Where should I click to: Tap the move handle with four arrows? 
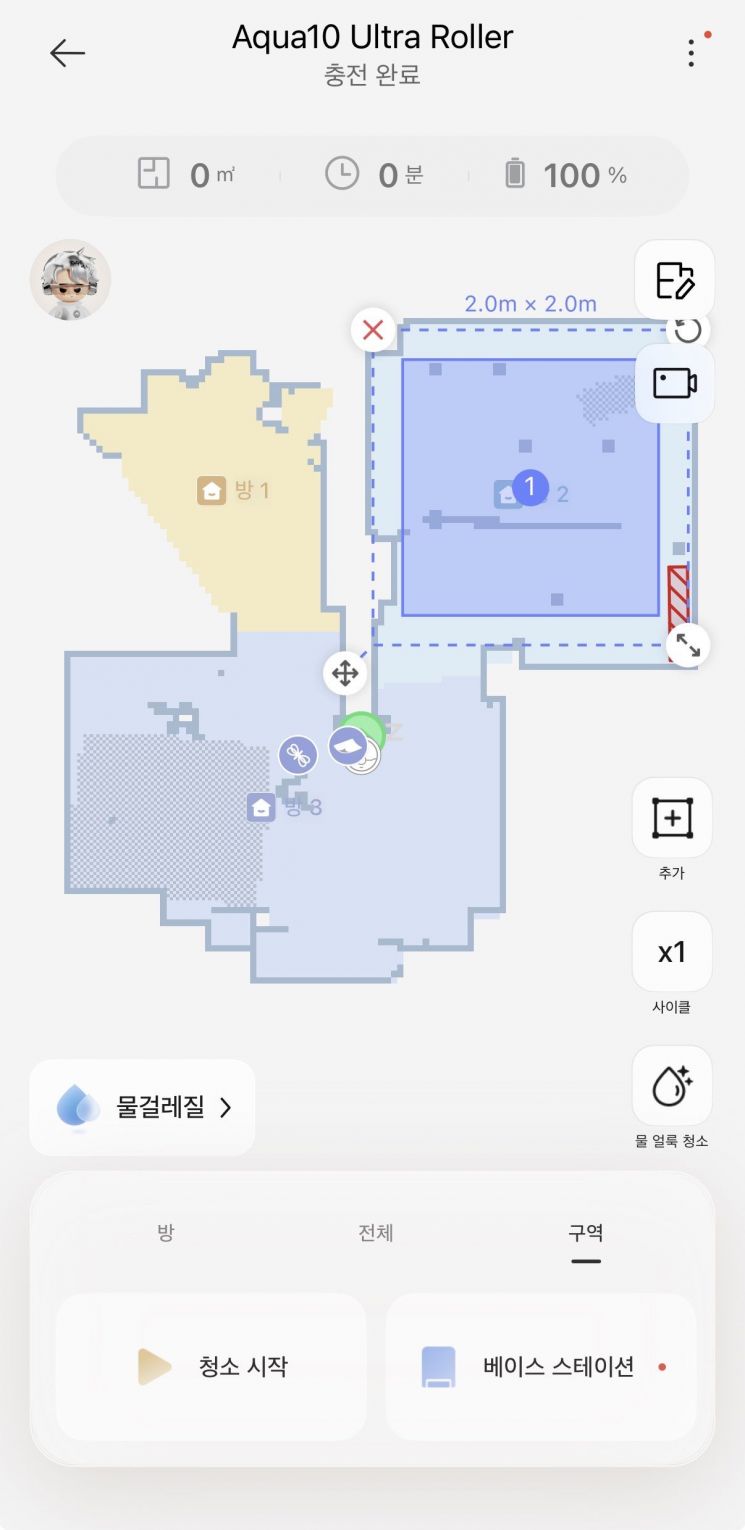(345, 673)
